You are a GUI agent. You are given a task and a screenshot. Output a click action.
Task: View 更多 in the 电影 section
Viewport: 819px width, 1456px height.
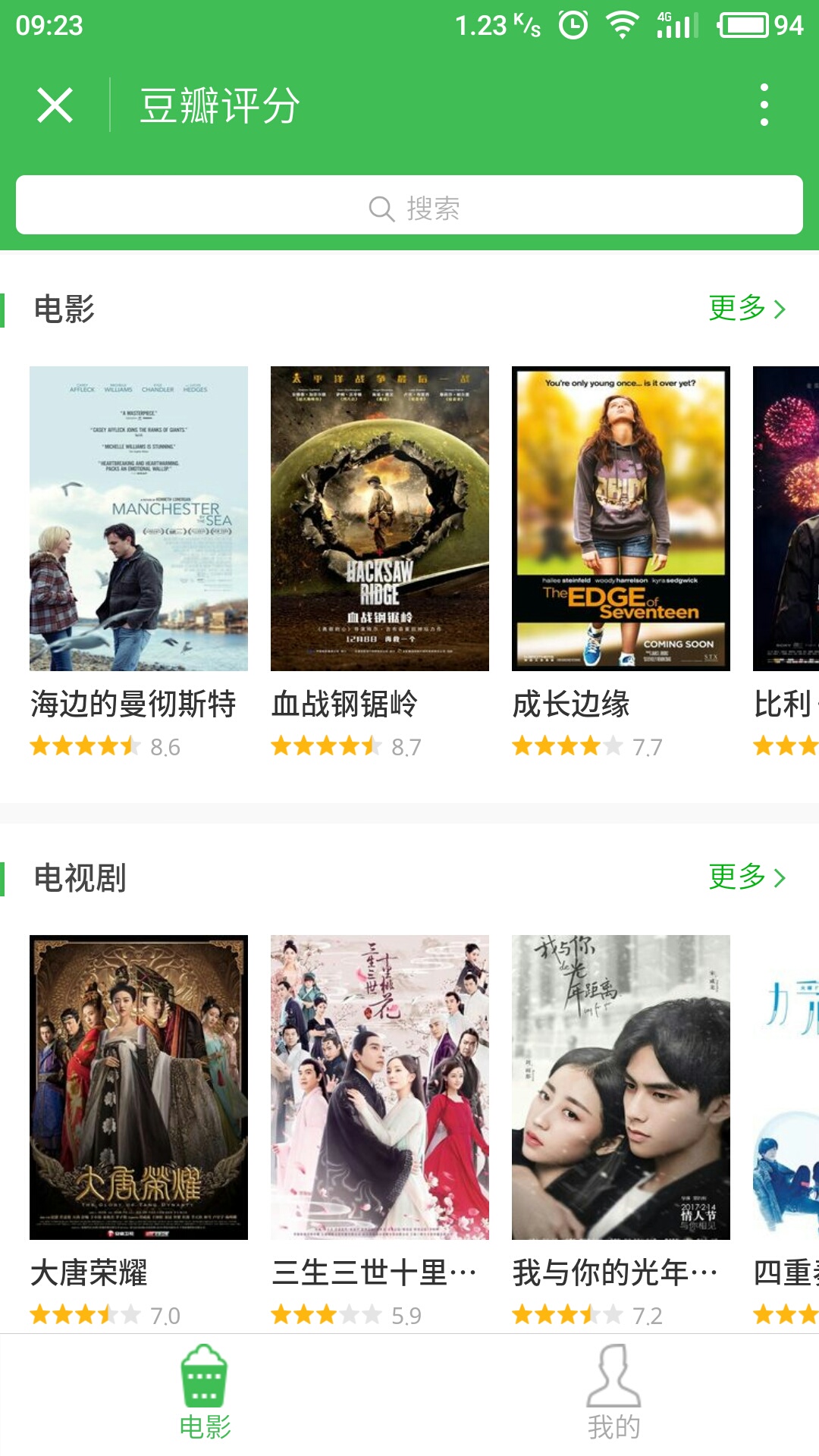pos(747,309)
